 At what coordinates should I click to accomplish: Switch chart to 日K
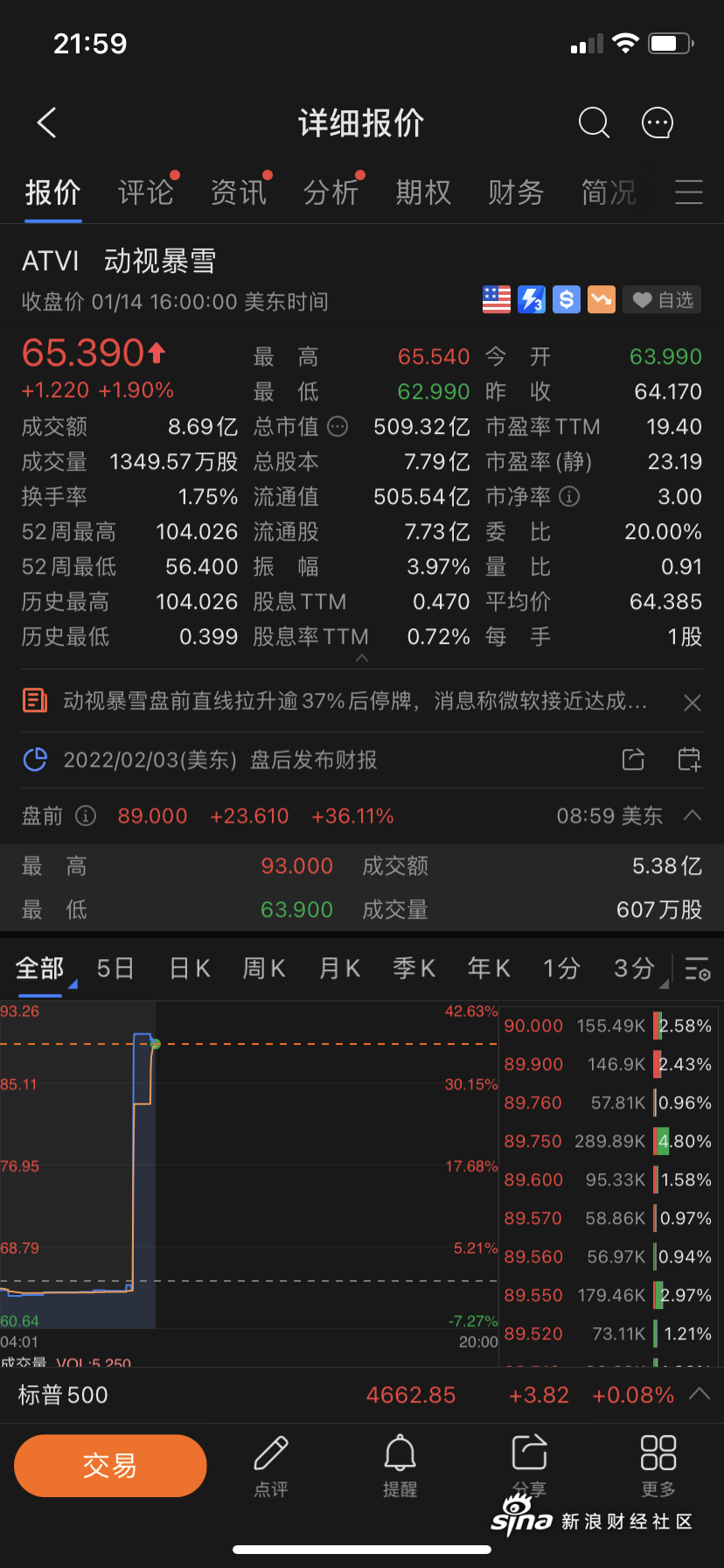tap(190, 969)
